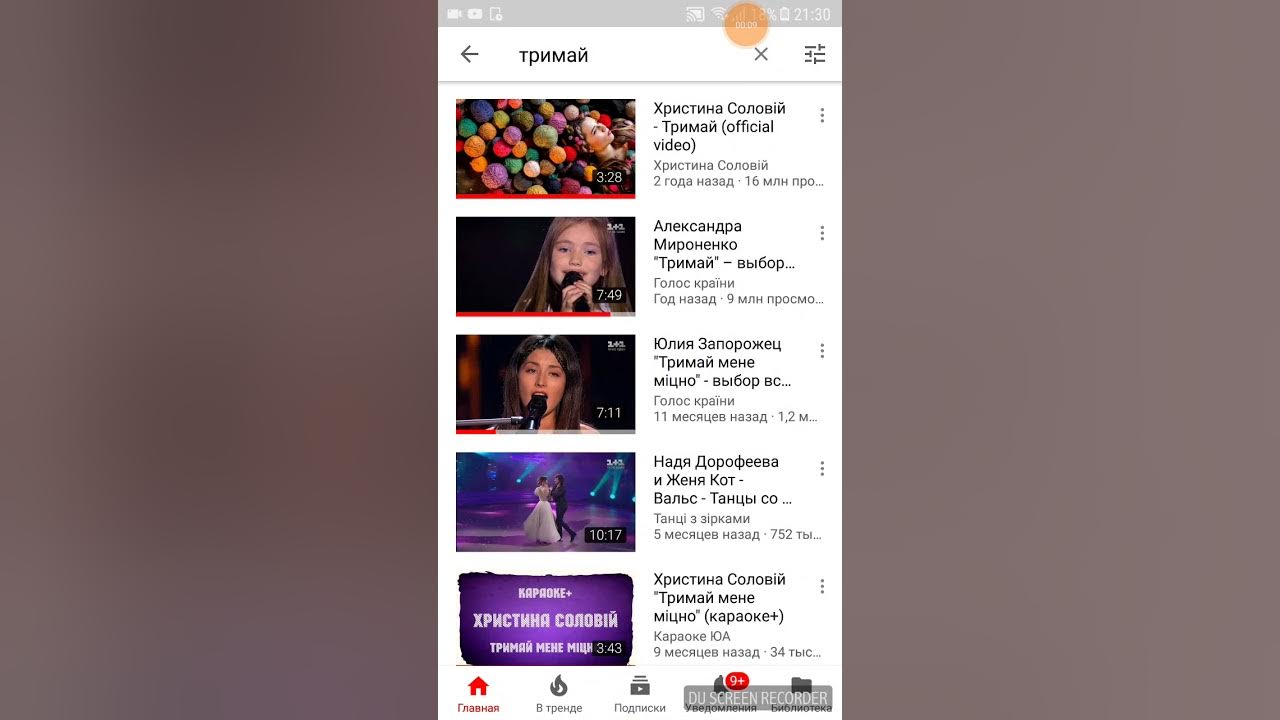Screen dimensions: 1280x720
Task: Open options for Юлия Запорожец video
Action: point(822,351)
